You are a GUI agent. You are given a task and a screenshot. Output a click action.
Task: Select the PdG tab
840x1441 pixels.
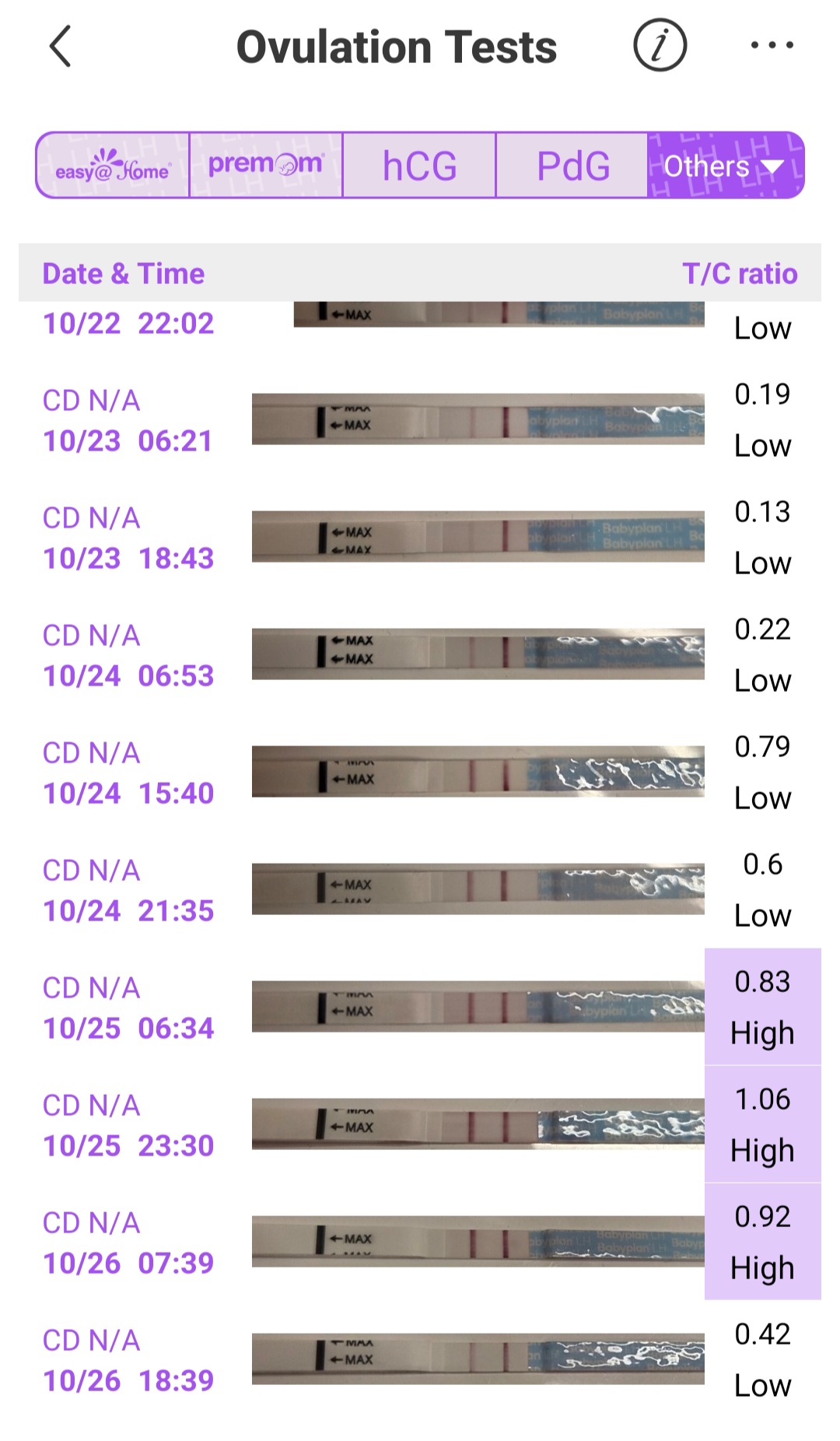tap(572, 166)
